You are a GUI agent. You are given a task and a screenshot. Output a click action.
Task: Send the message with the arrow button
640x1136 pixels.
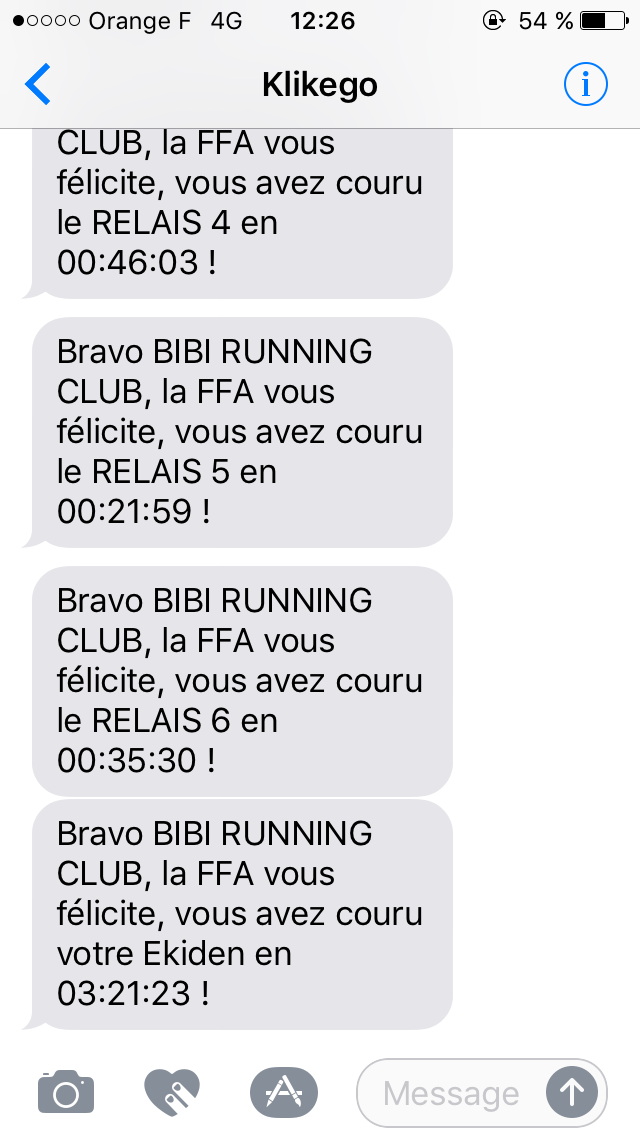(572, 1091)
